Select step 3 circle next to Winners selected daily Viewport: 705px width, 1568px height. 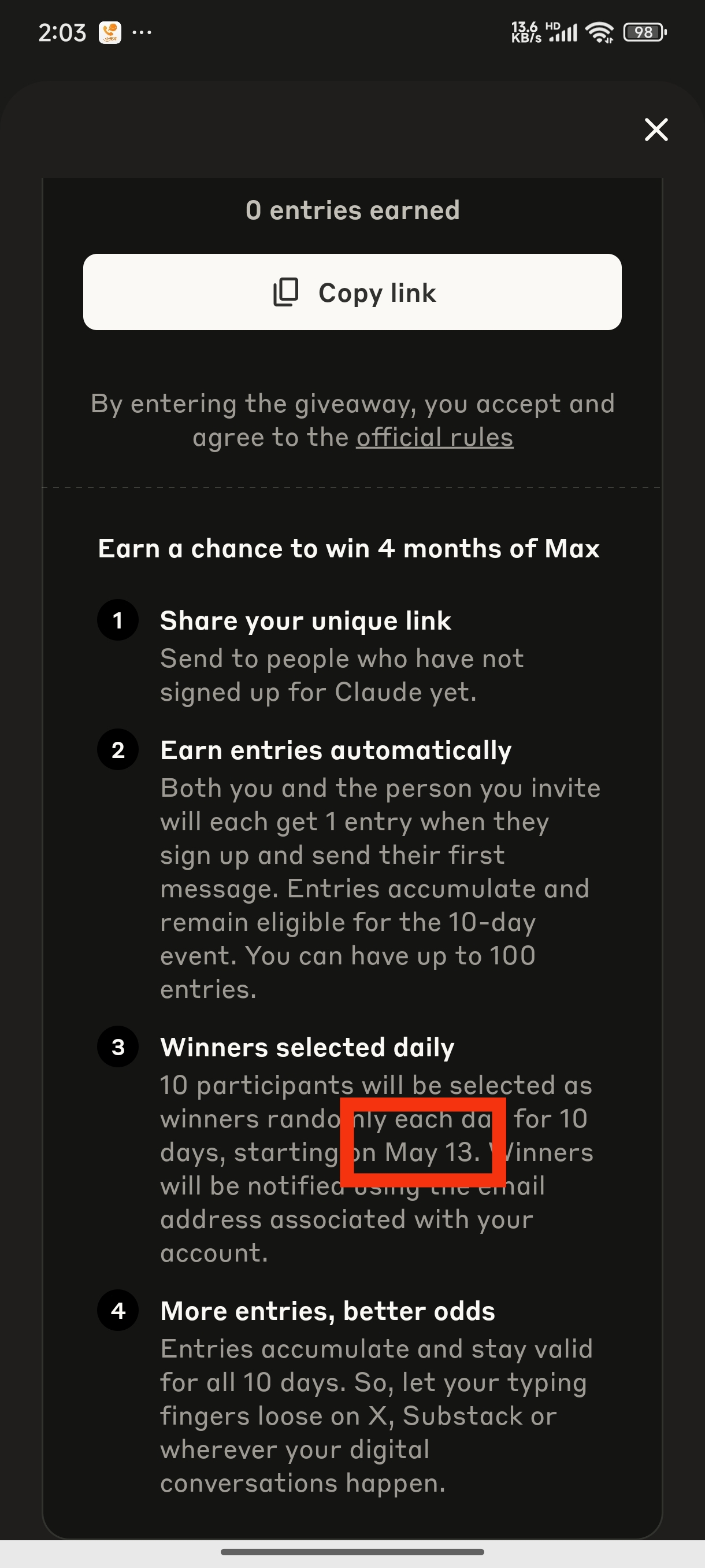click(117, 1047)
